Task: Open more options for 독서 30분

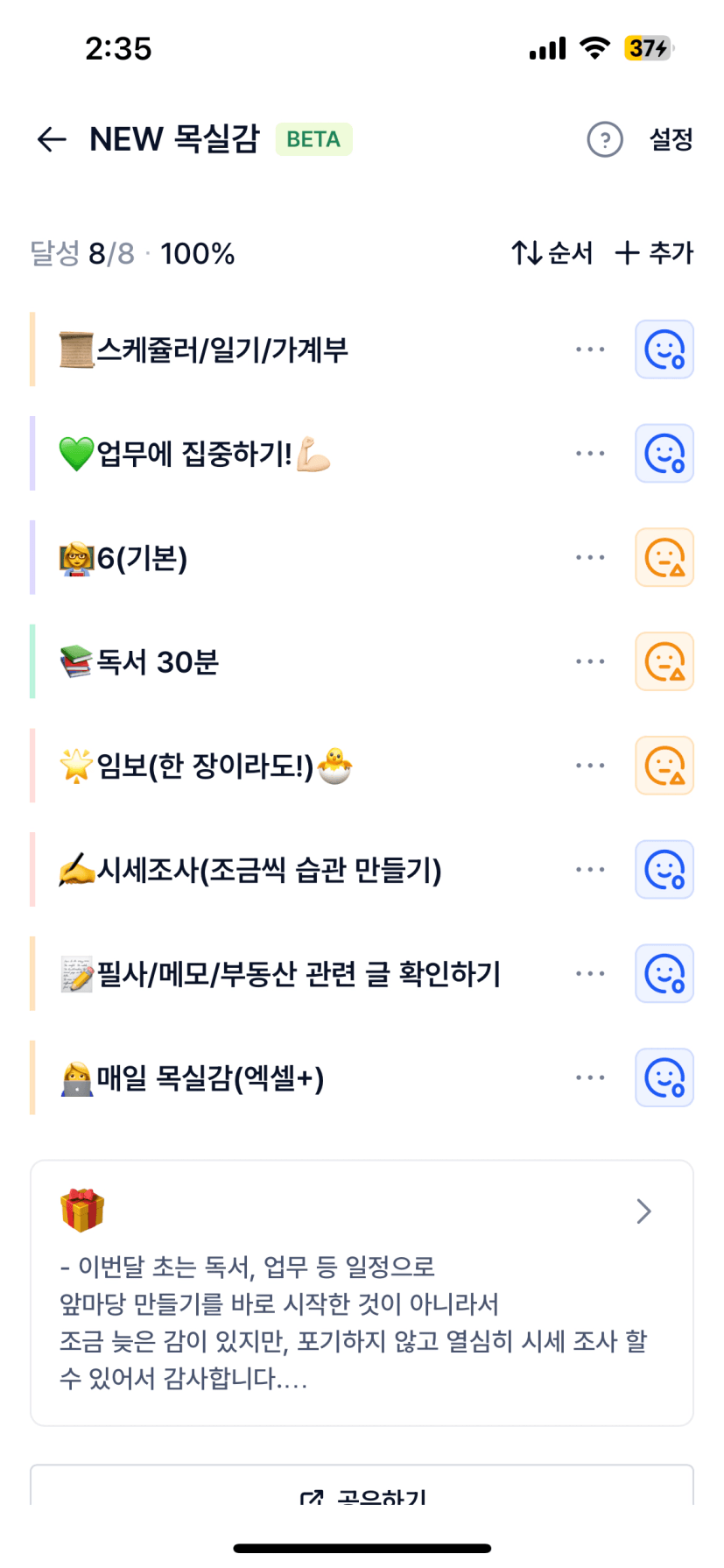Action: tap(590, 661)
